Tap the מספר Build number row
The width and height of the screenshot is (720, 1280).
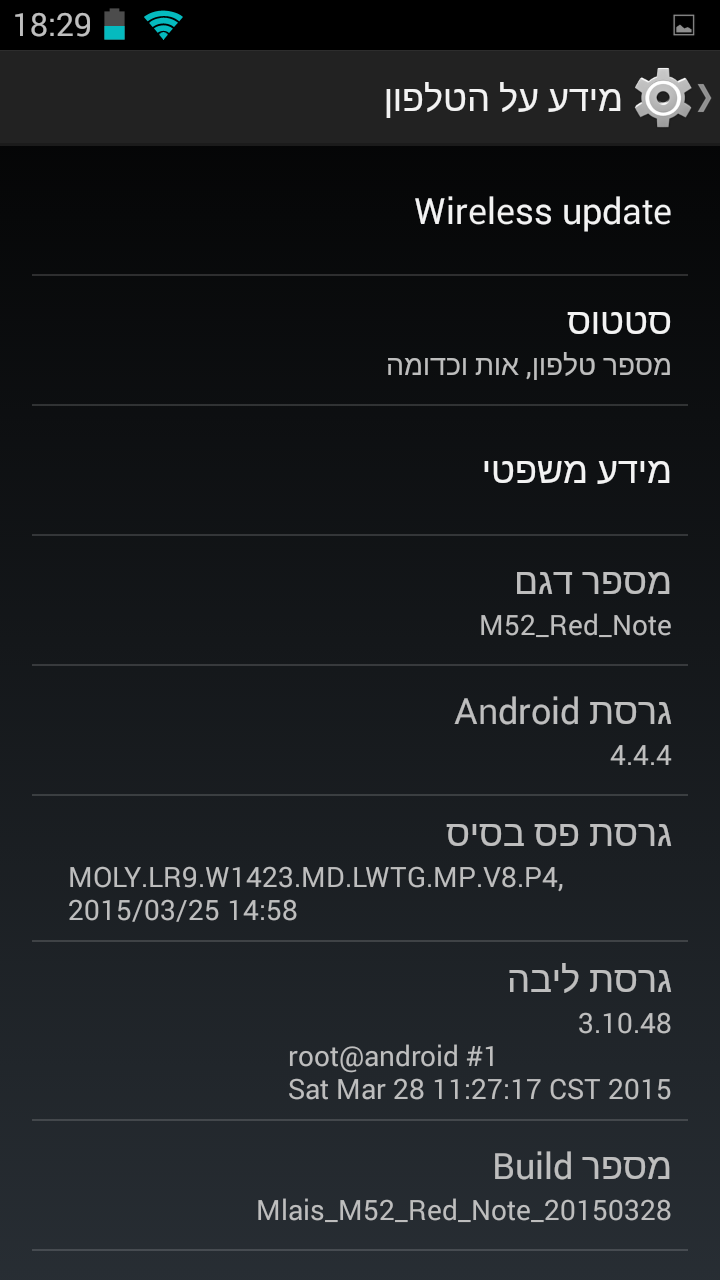coord(360,1186)
